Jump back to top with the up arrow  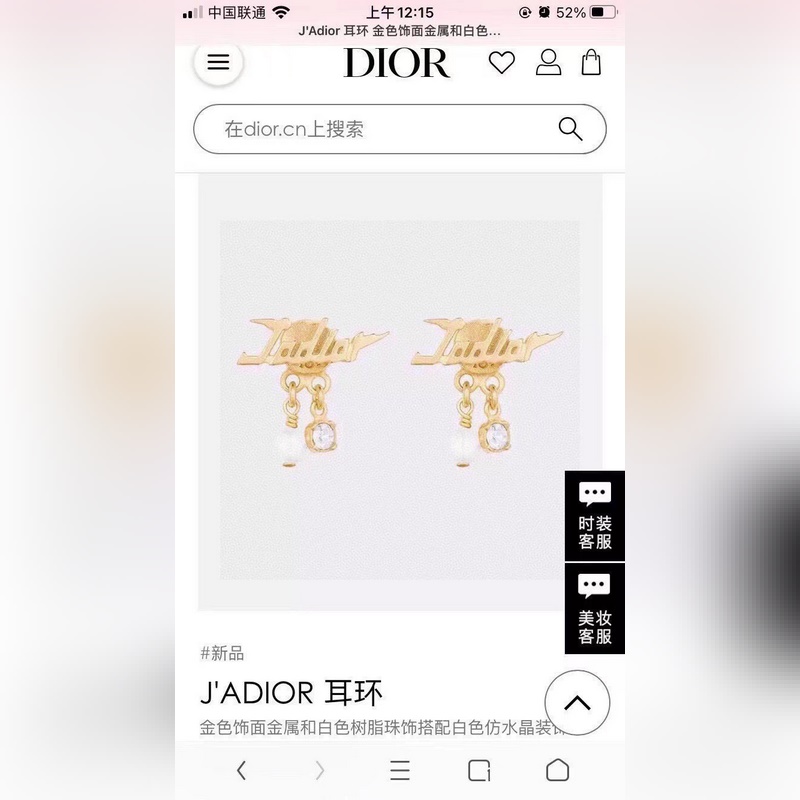(x=577, y=703)
